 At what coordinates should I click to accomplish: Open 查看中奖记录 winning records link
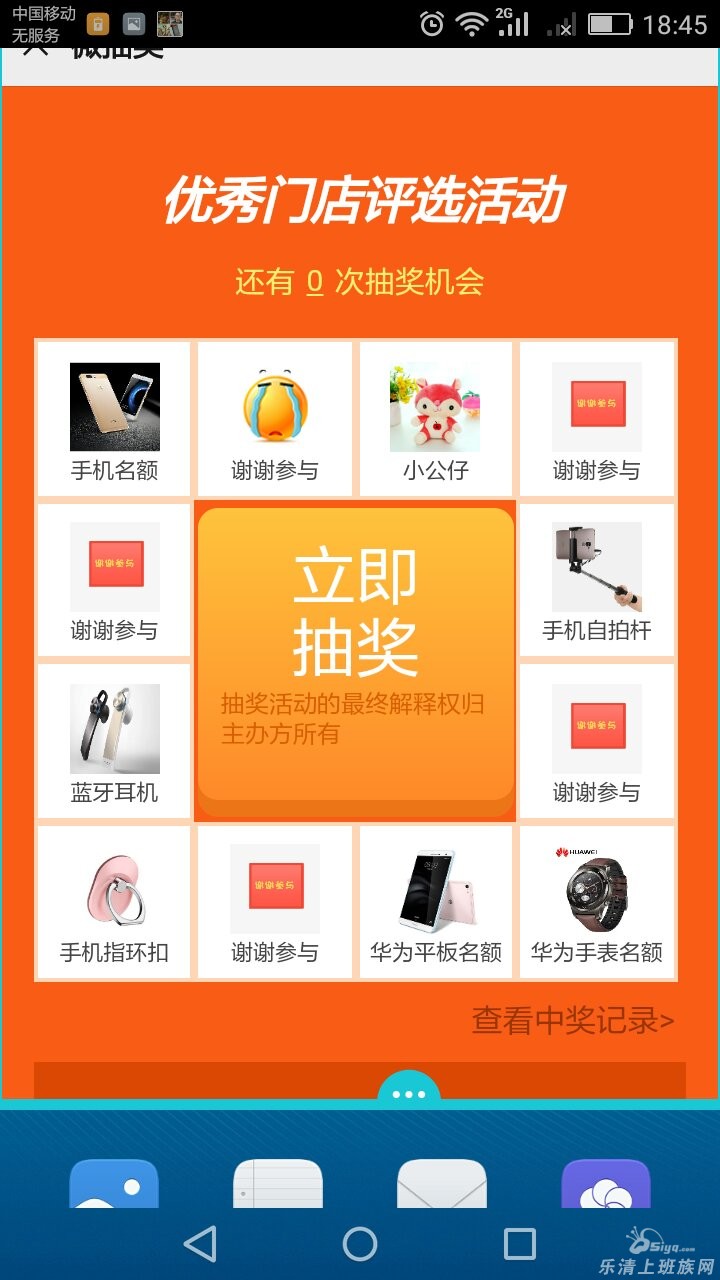pyautogui.click(x=573, y=1021)
